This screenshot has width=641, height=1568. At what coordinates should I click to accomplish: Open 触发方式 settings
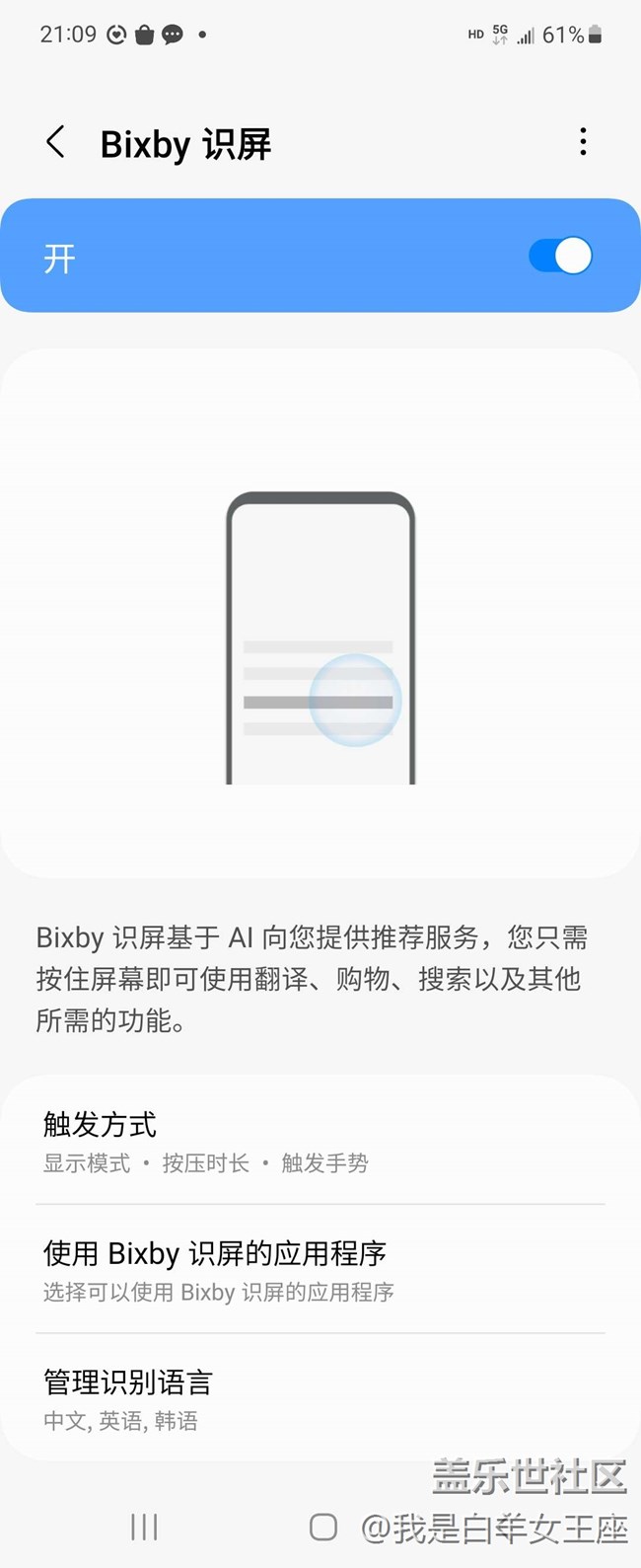pos(320,1141)
